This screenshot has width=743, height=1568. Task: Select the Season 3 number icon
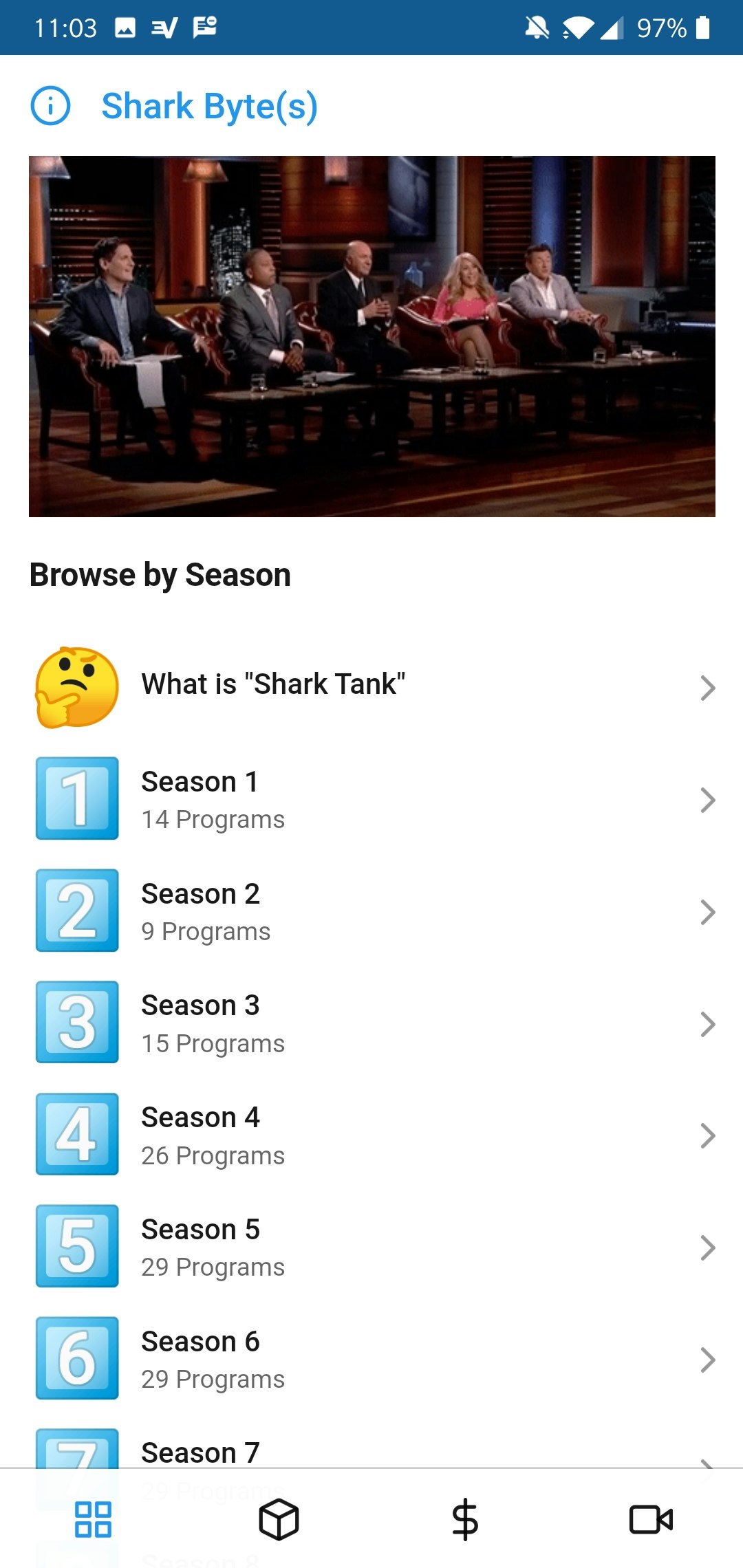click(76, 1023)
